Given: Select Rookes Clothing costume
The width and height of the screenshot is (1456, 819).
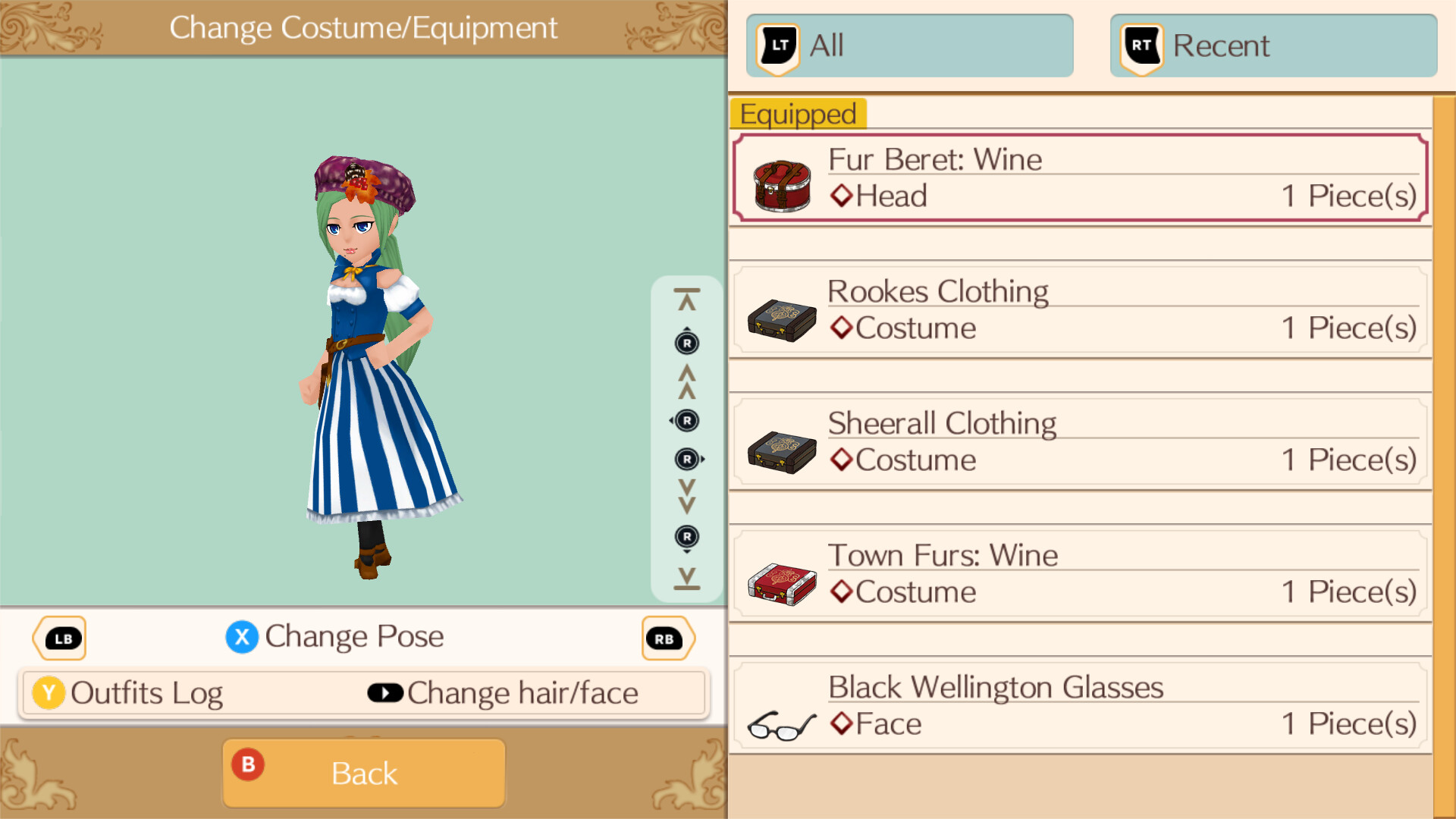Looking at the screenshot, I should pos(1080,310).
